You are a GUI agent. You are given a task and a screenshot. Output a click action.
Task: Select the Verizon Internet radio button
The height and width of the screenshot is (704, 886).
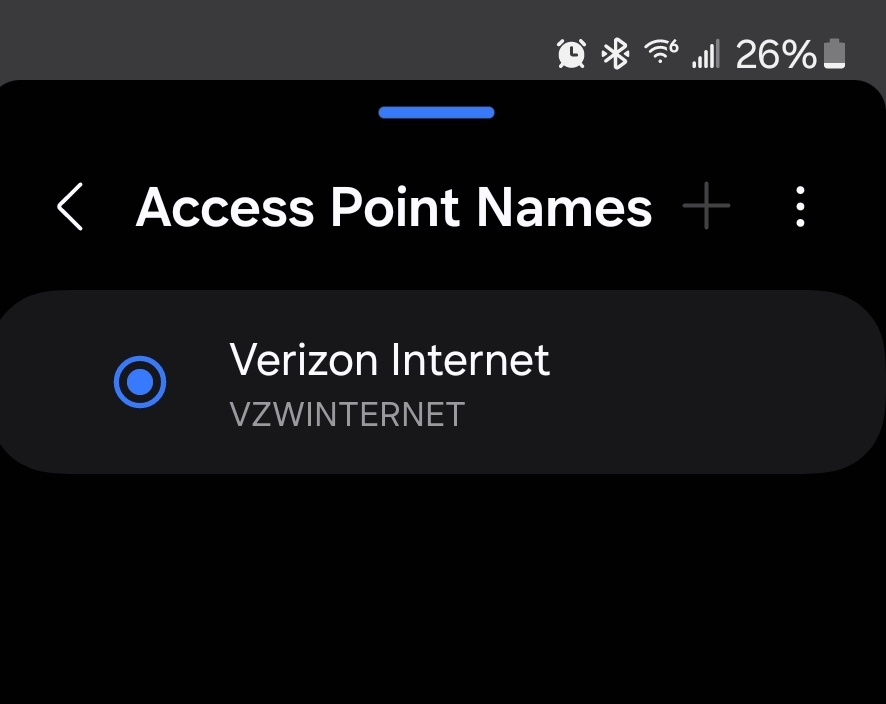(x=140, y=382)
